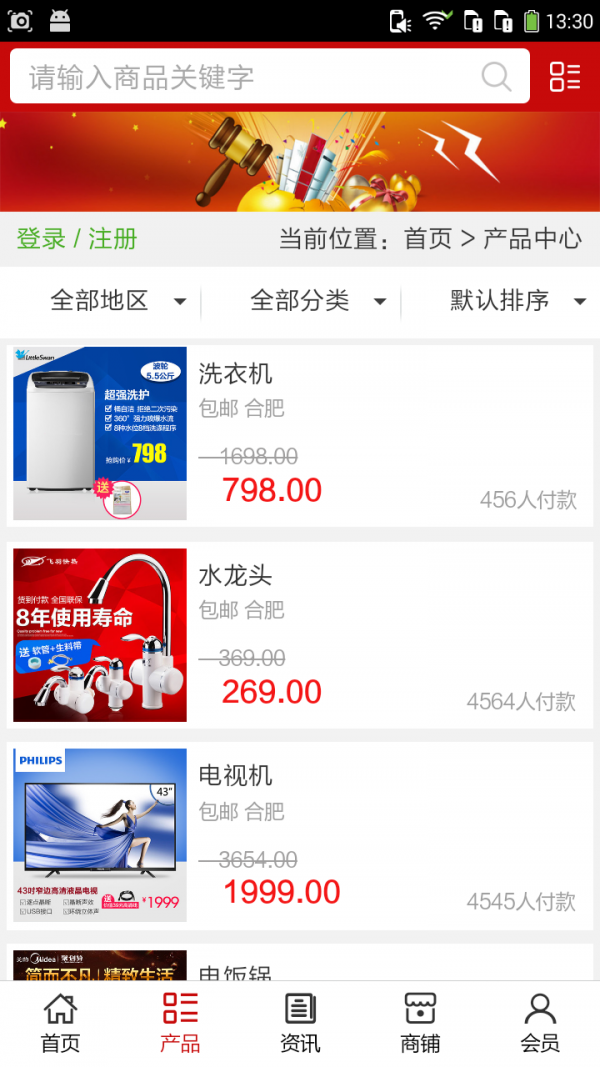Image resolution: width=600 pixels, height=1067 pixels.
Task: Go to 首页 in the breadcrumb
Action: [428, 239]
